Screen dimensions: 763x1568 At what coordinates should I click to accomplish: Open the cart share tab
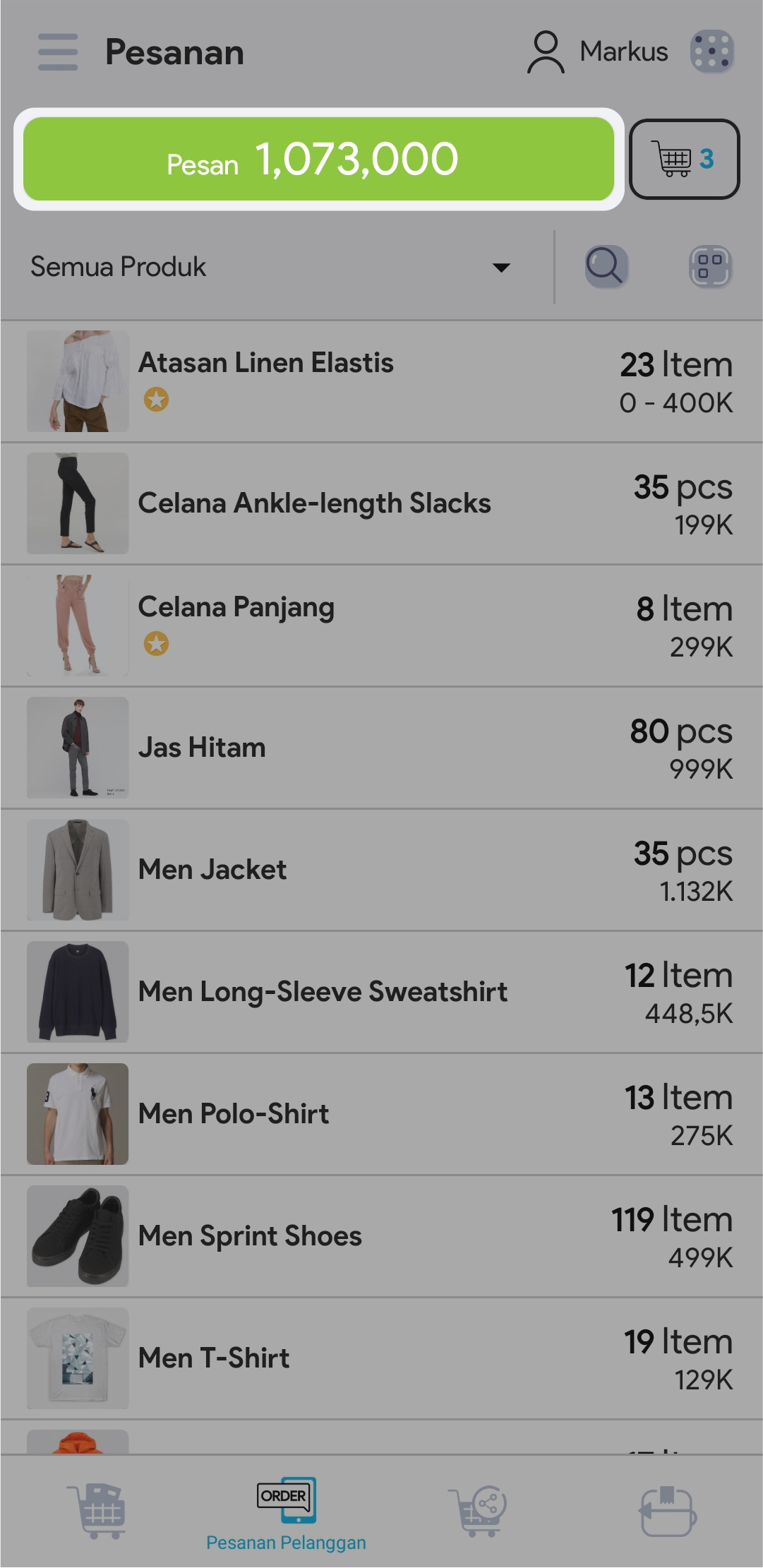point(477,1511)
